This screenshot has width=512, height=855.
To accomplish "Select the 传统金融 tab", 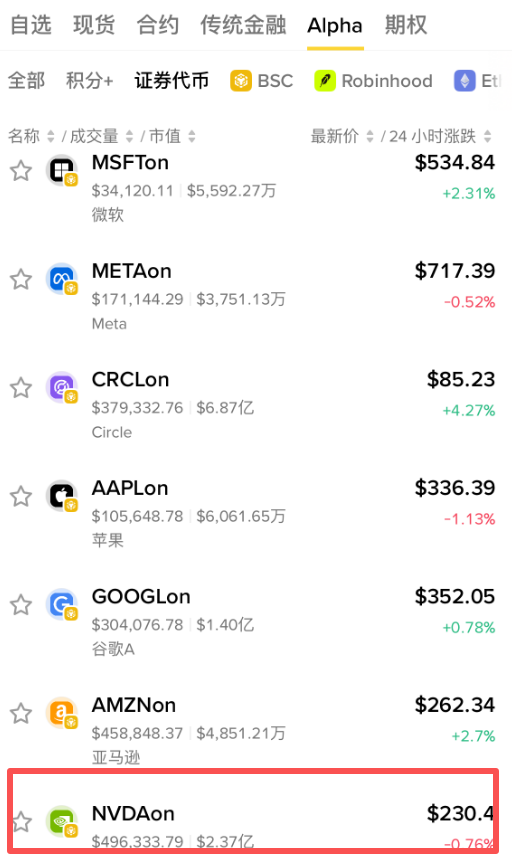I will (x=243, y=25).
